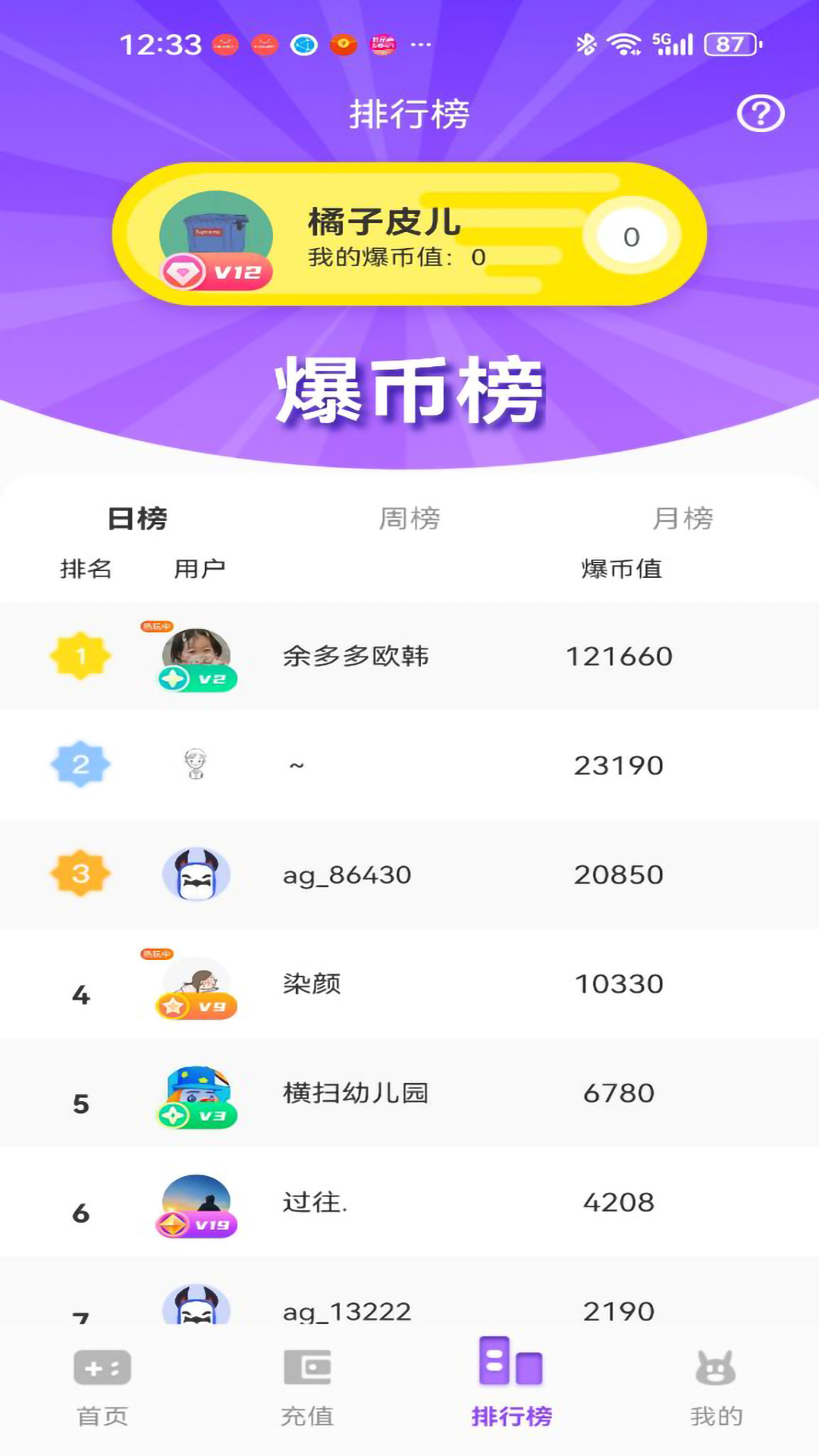819x1456 pixels.
Task: Switch to the 月榜 monthly ranking tab
Action: coord(682,519)
